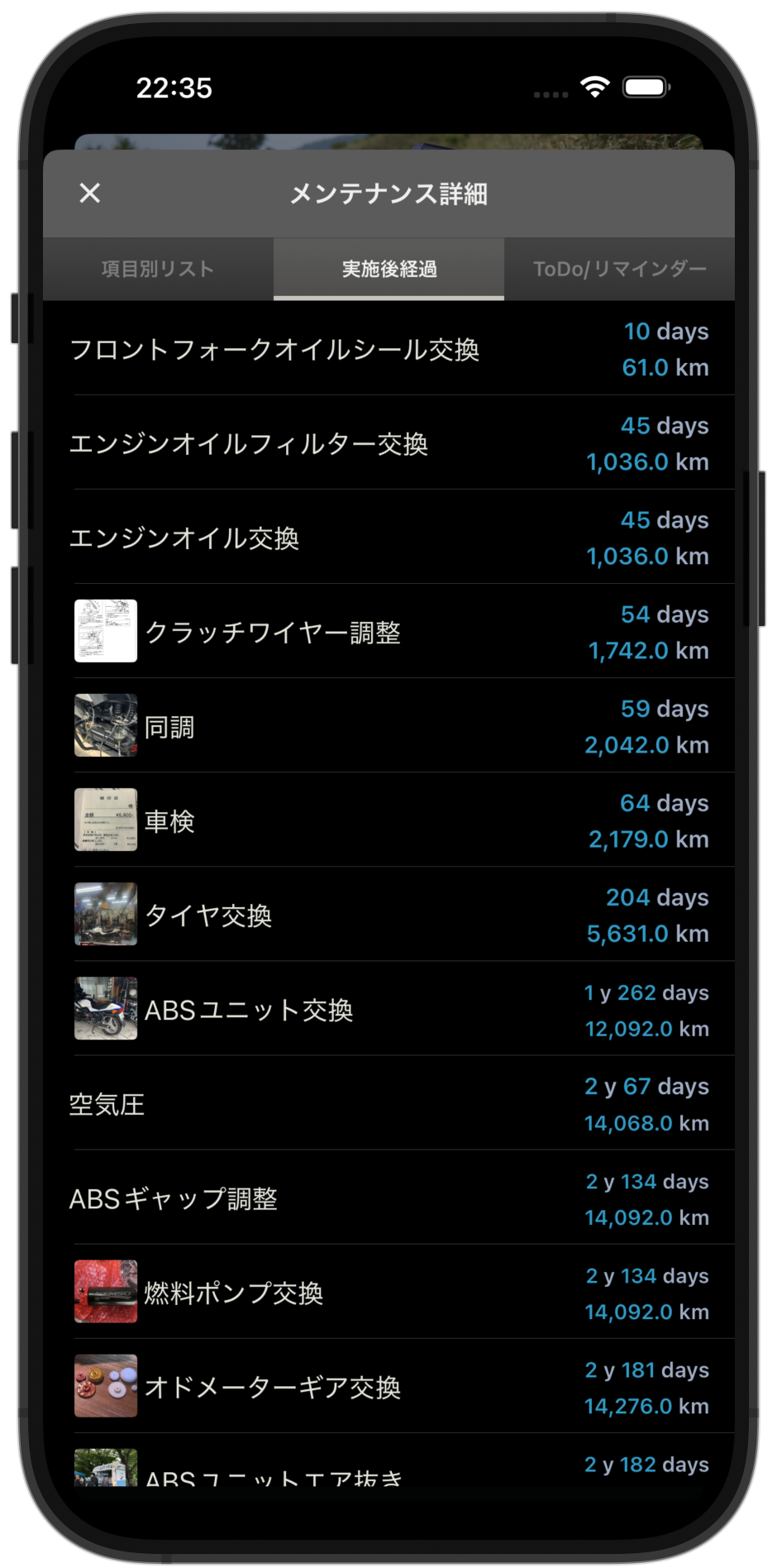Open the 車検 receipt image
This screenshot has height=1568, width=777.
[x=105, y=820]
